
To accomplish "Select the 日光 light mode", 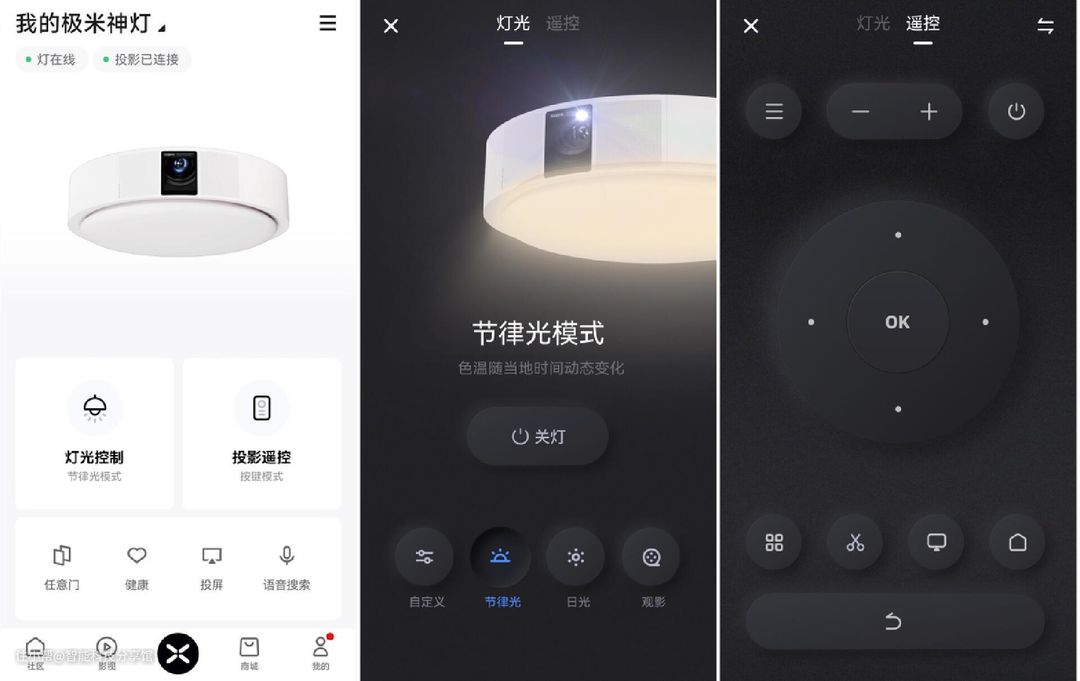I will click(x=576, y=558).
